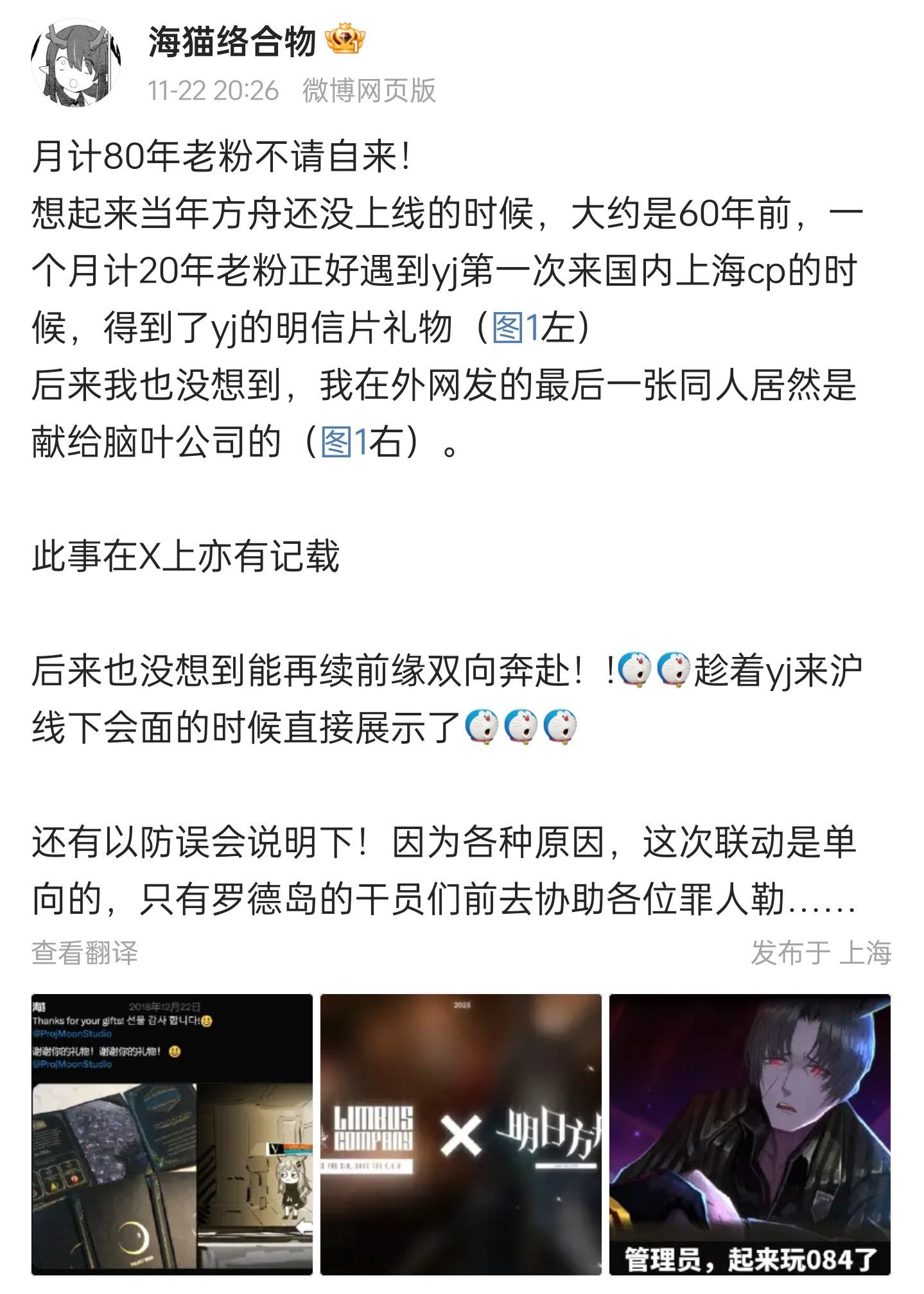
Task: Open the Limbus Company collaboration image
Action: (x=460, y=1134)
